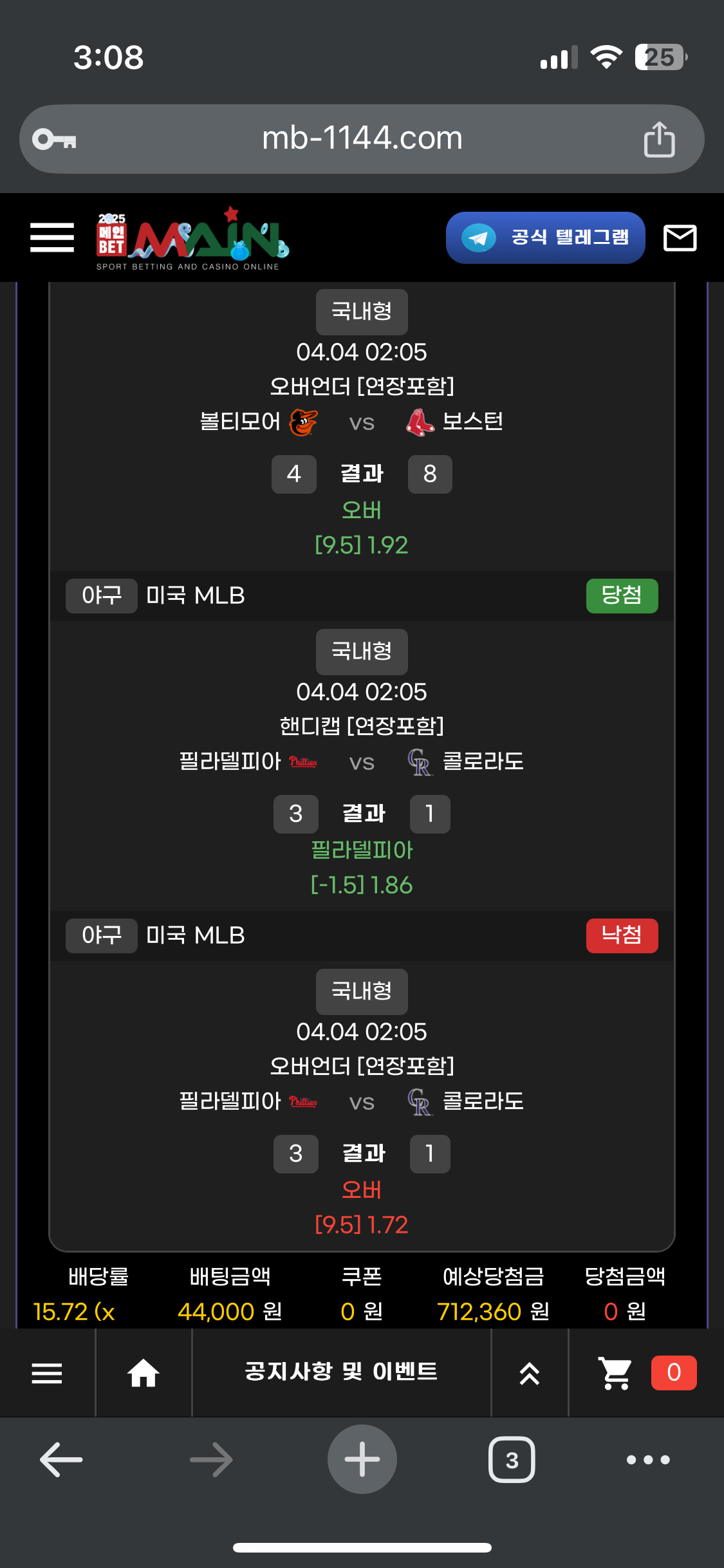Open the hamburger menu in the site header
This screenshot has width=724, height=1568.
point(52,238)
